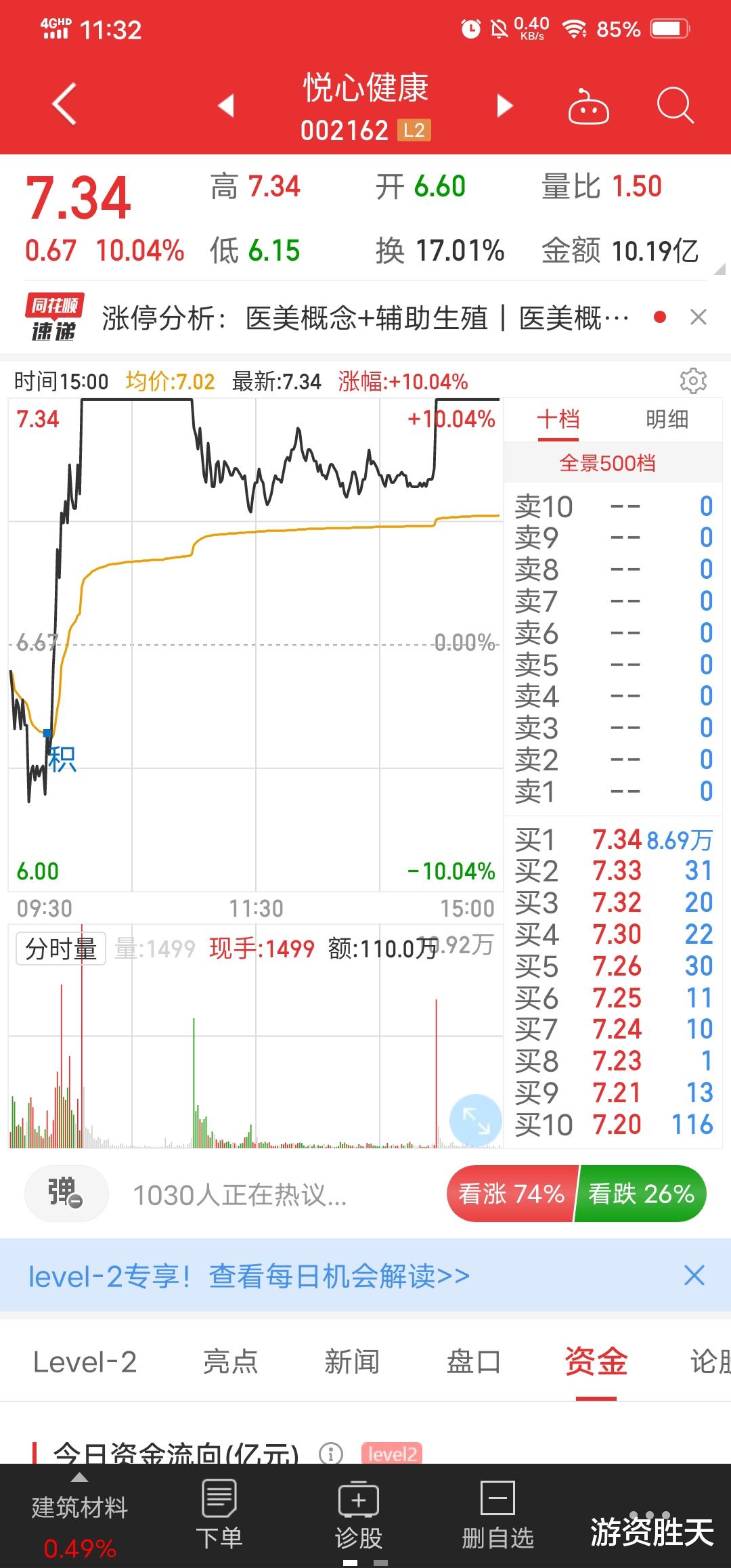
Task: Open the AI robot assistant
Action: tap(588, 108)
